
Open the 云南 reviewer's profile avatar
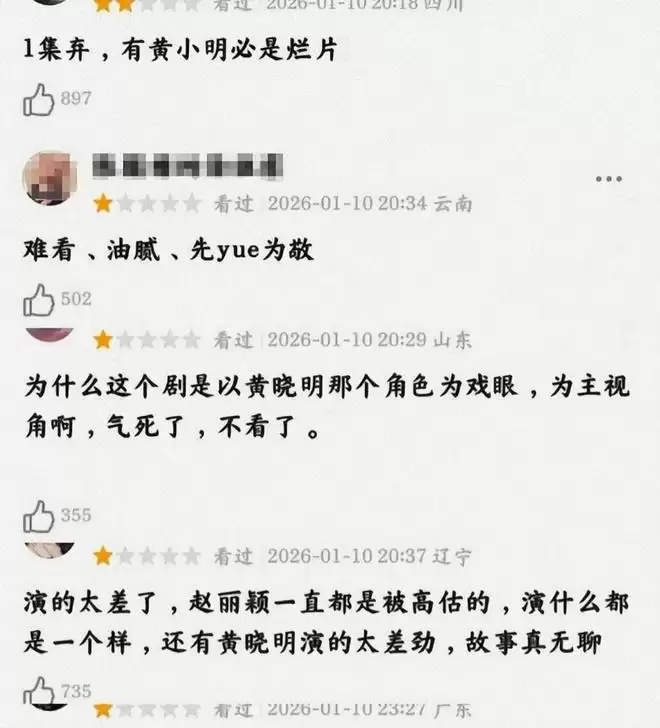pyautogui.click(x=48, y=178)
